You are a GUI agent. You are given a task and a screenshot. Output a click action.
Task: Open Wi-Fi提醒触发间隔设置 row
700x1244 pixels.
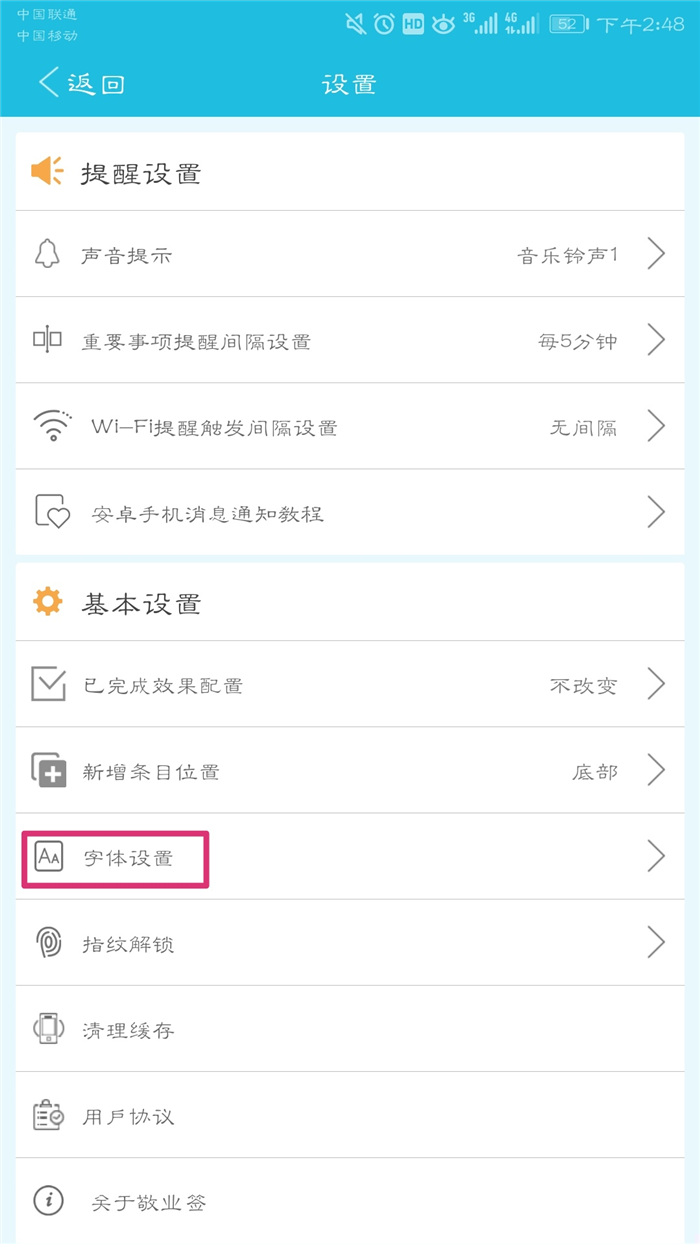[349, 426]
